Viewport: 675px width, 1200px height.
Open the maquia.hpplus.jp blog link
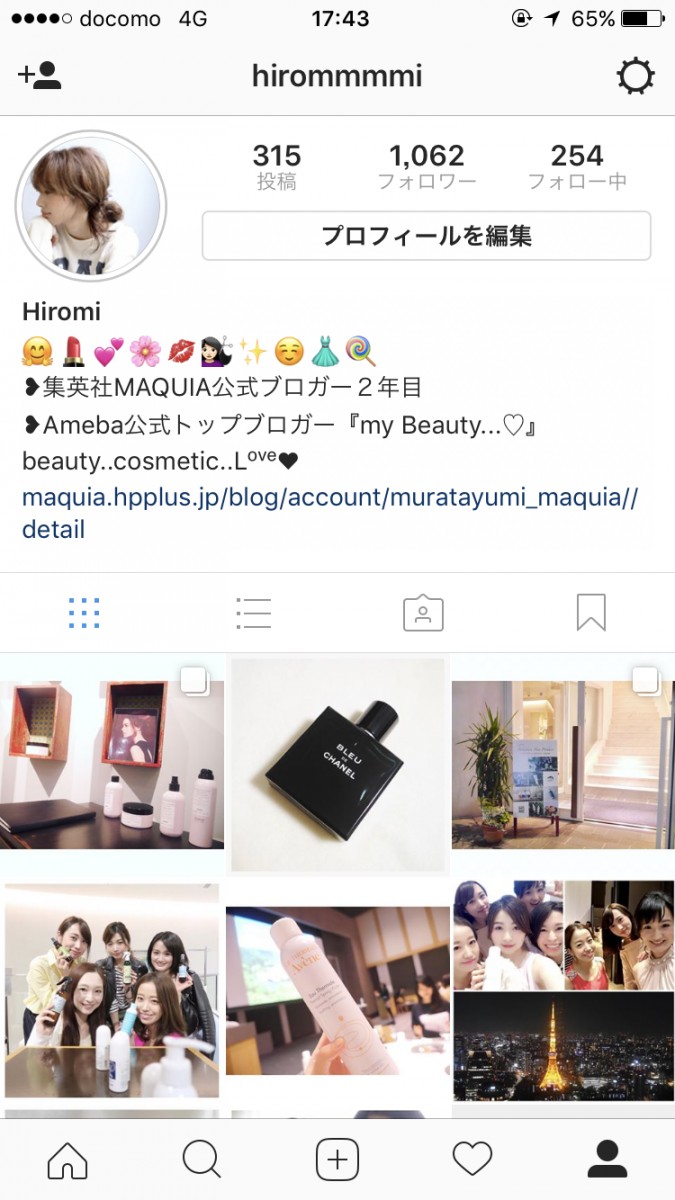329,498
